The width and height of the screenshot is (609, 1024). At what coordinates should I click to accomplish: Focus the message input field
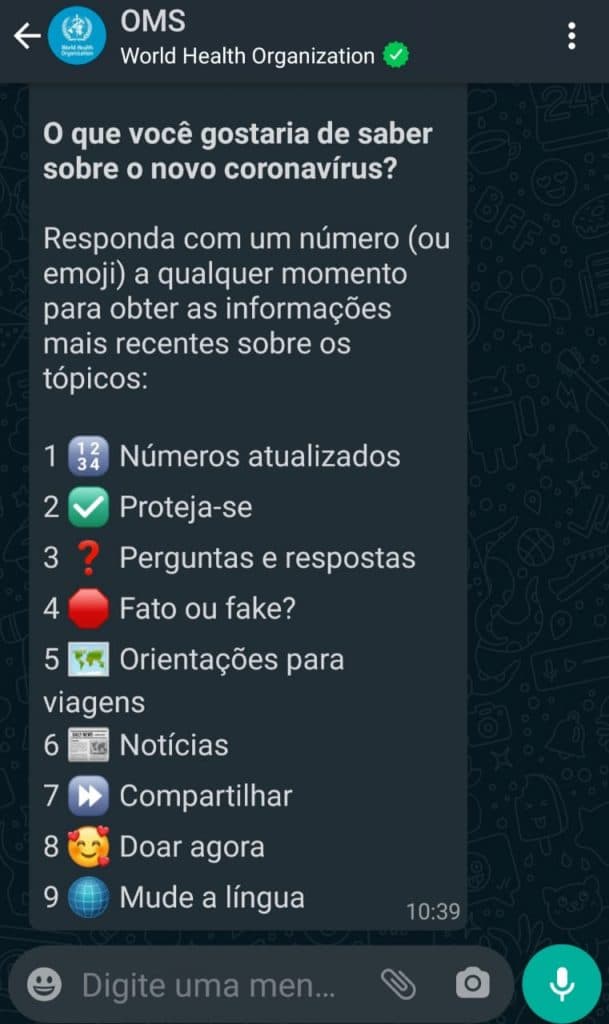210,986
